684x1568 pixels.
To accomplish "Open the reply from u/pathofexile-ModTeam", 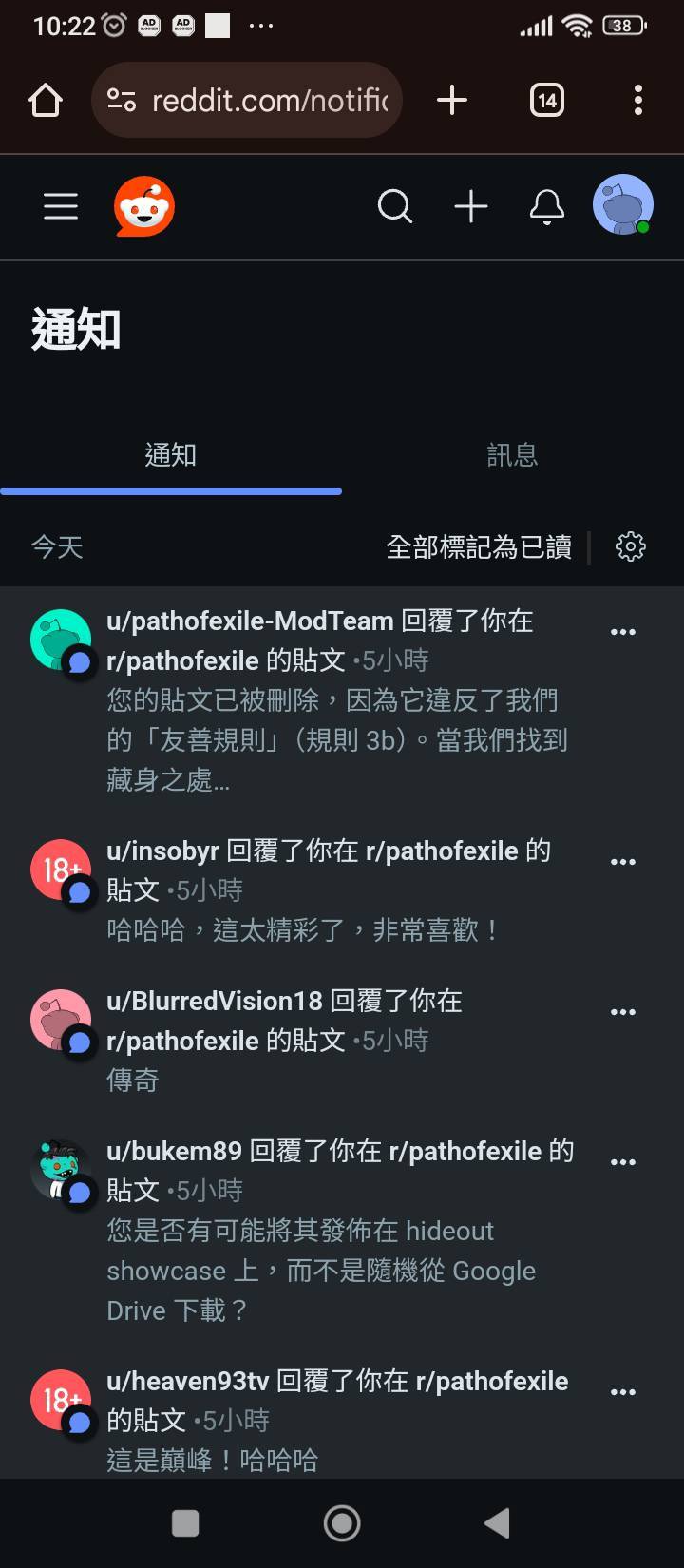I will coord(342,701).
